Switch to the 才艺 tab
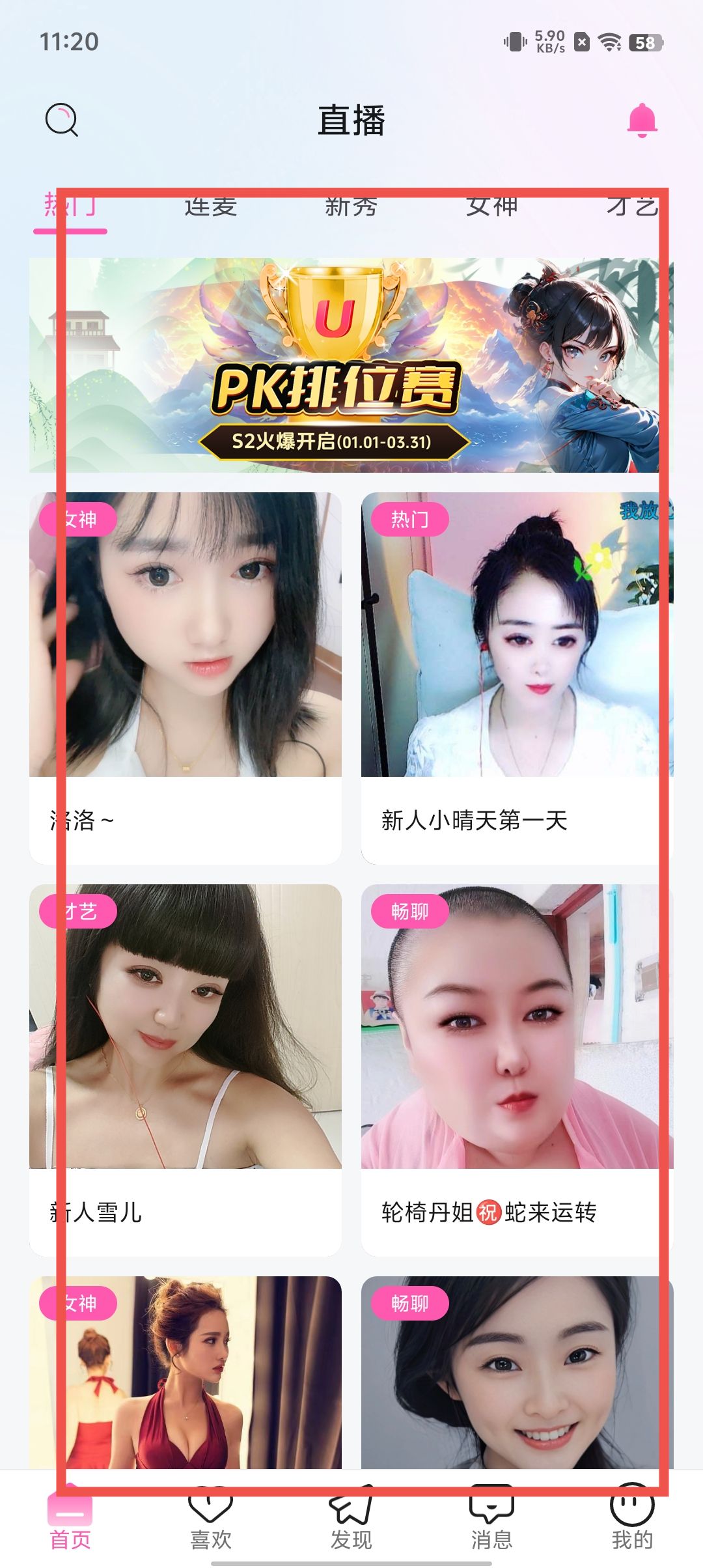The height and width of the screenshot is (1568, 703). (631, 206)
